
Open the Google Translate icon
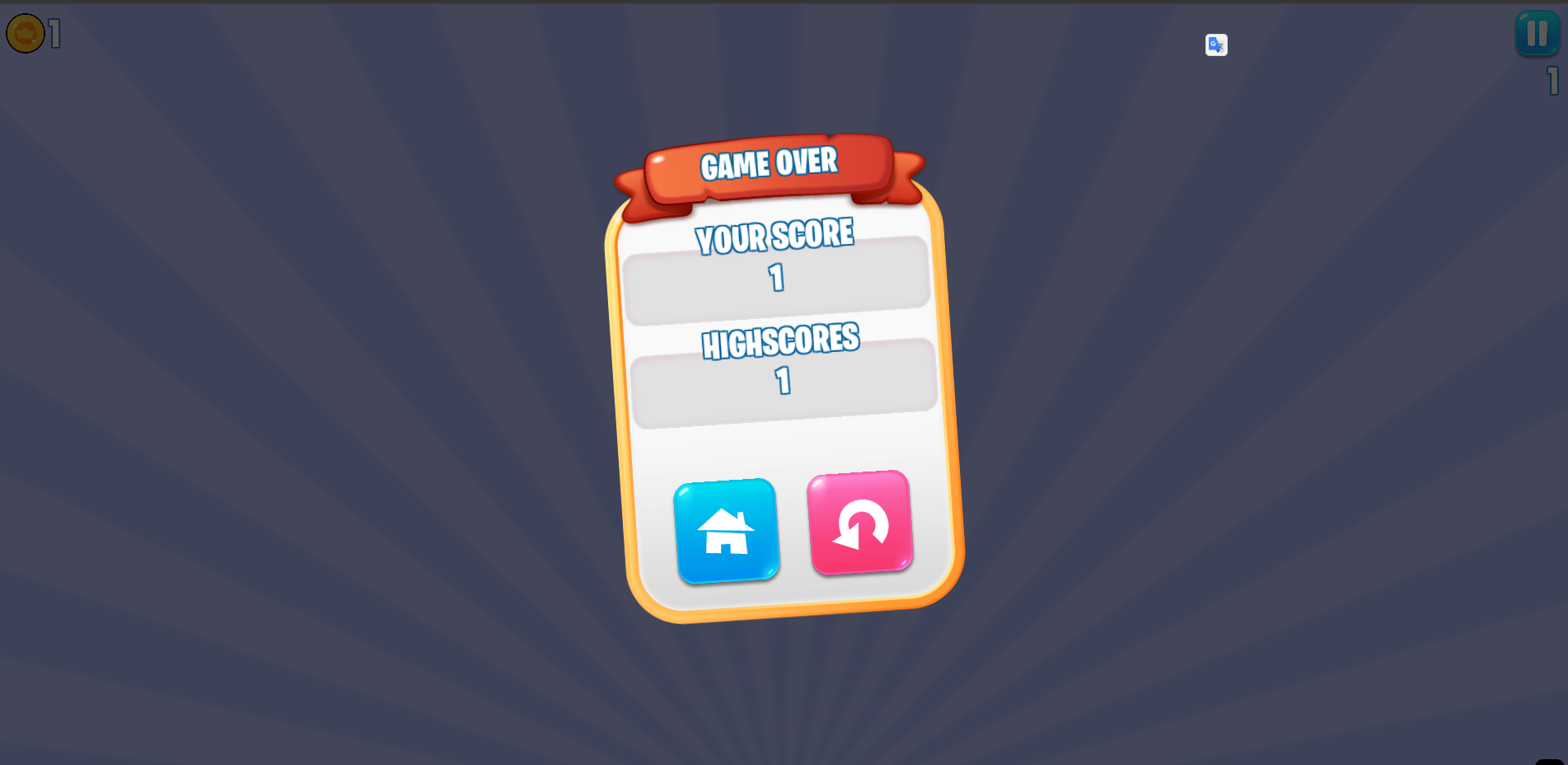pos(1216,45)
